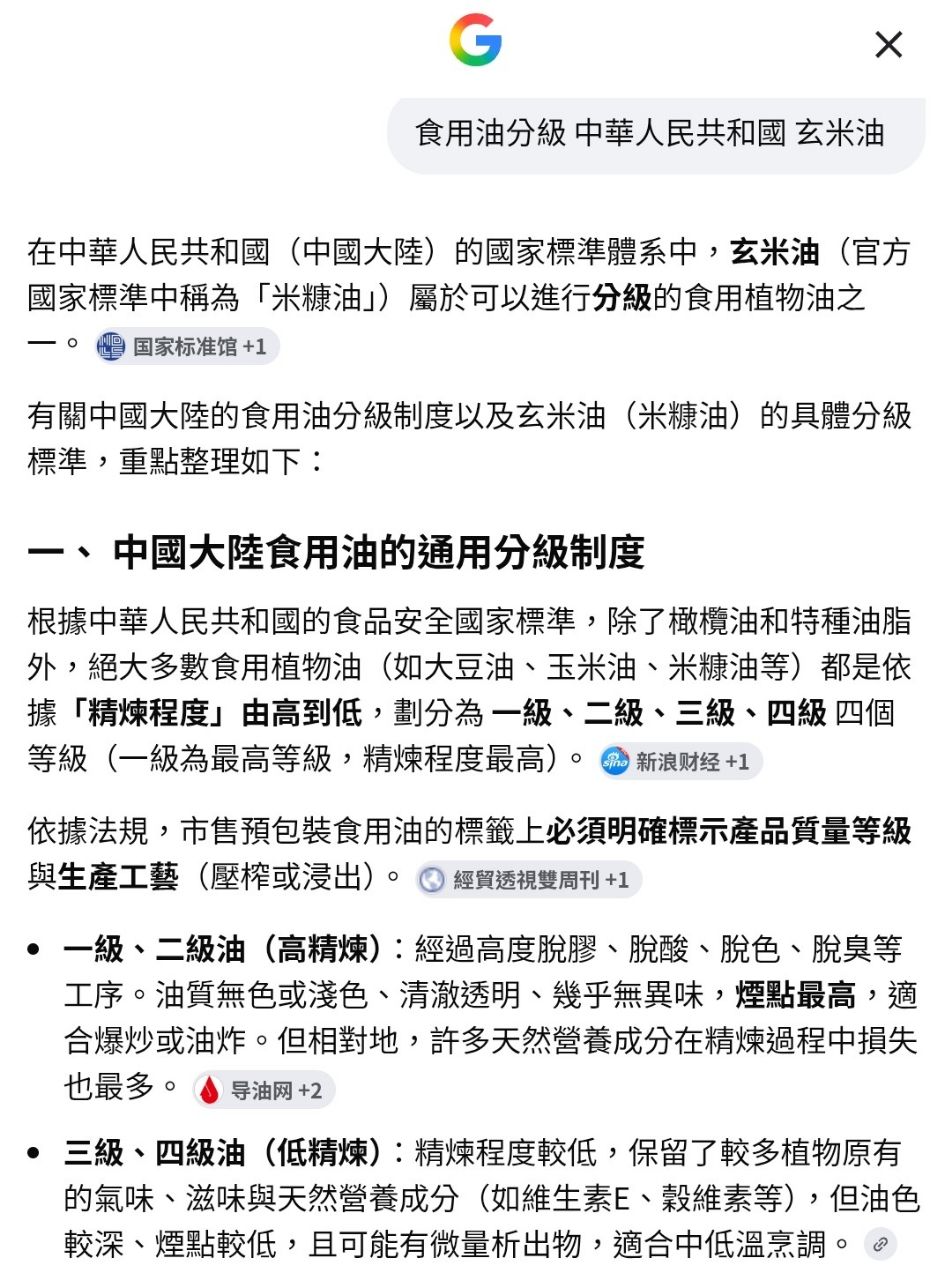This screenshot has height=1280, width=952.
Task: Open the 新浪财经 +1 source chip
Action: (680, 762)
